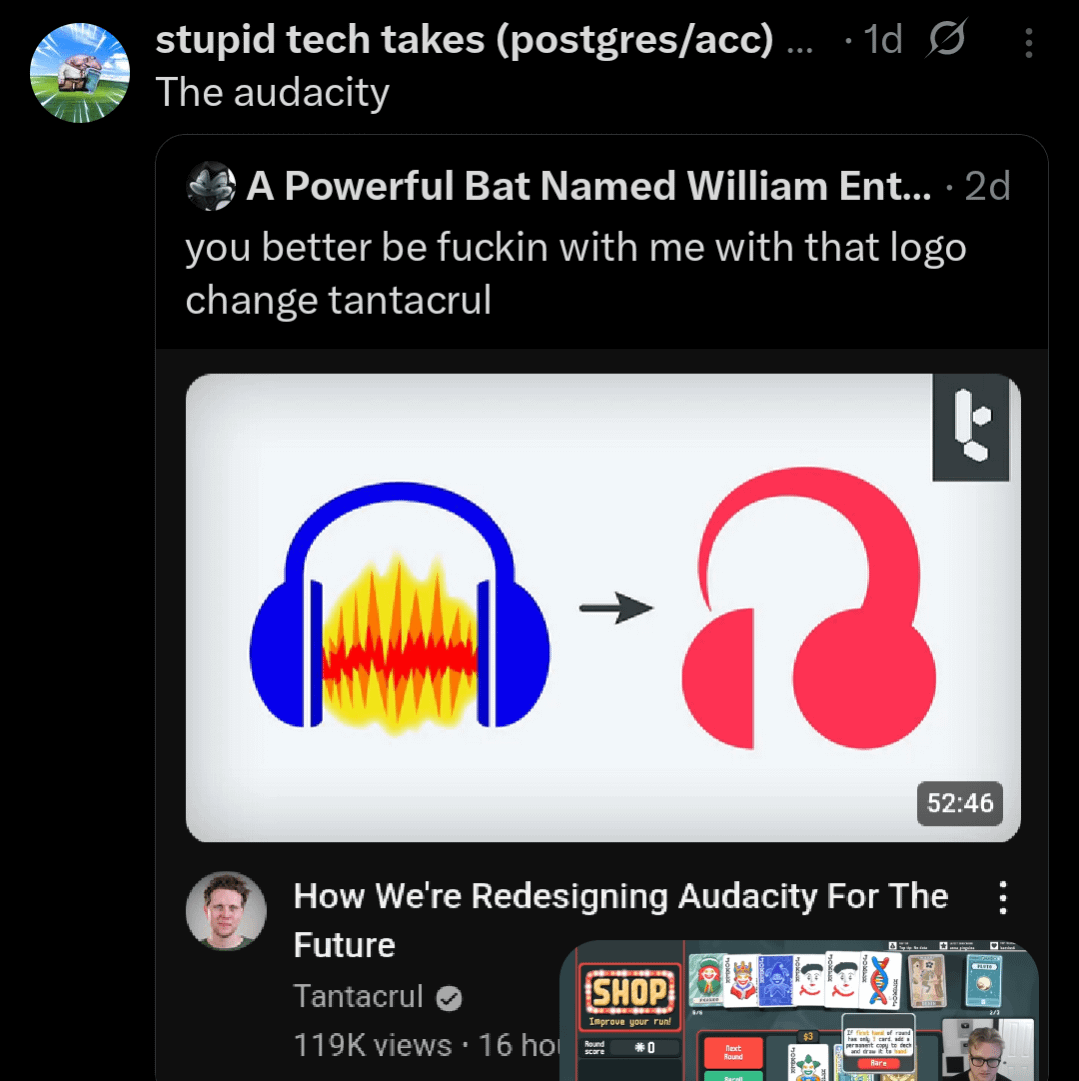Open the post's three-dot overflow menu
Screen dimensions: 1079x1081
(x=1029, y=42)
